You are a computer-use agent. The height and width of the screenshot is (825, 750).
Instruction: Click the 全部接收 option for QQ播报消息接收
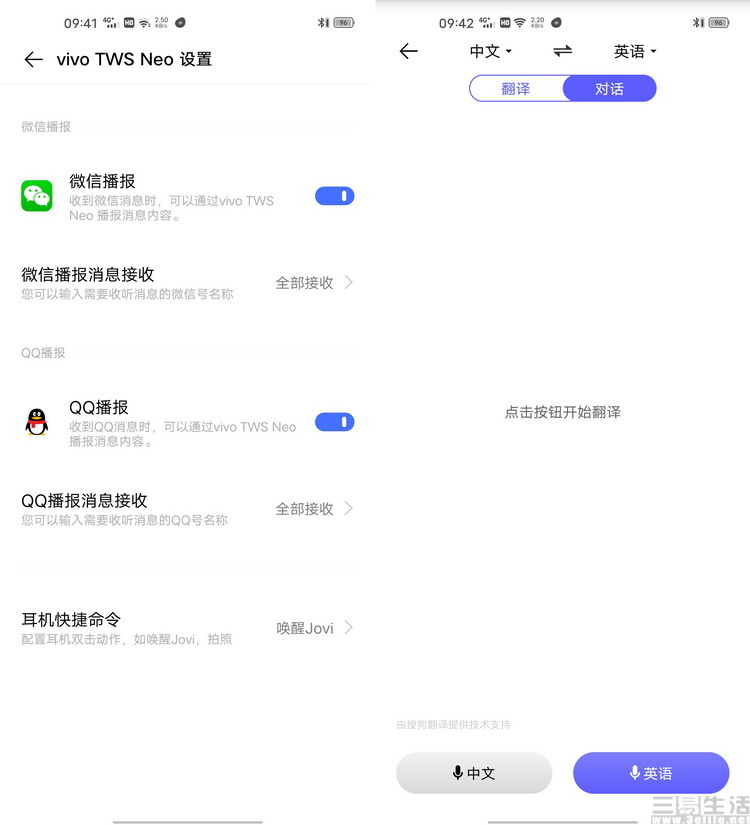click(x=304, y=509)
